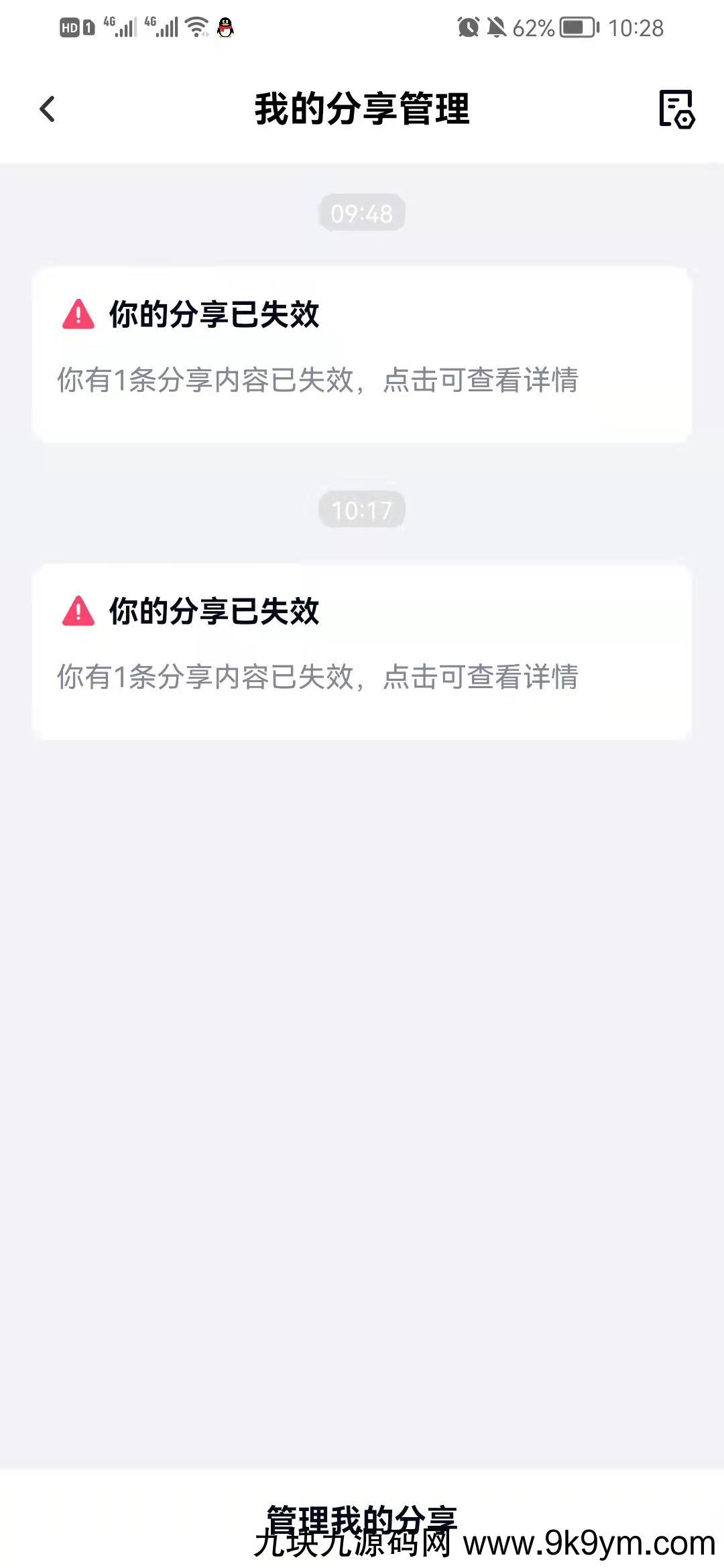The height and width of the screenshot is (1568, 724).
Task: Open the share settings icon at top right
Action: [x=676, y=109]
